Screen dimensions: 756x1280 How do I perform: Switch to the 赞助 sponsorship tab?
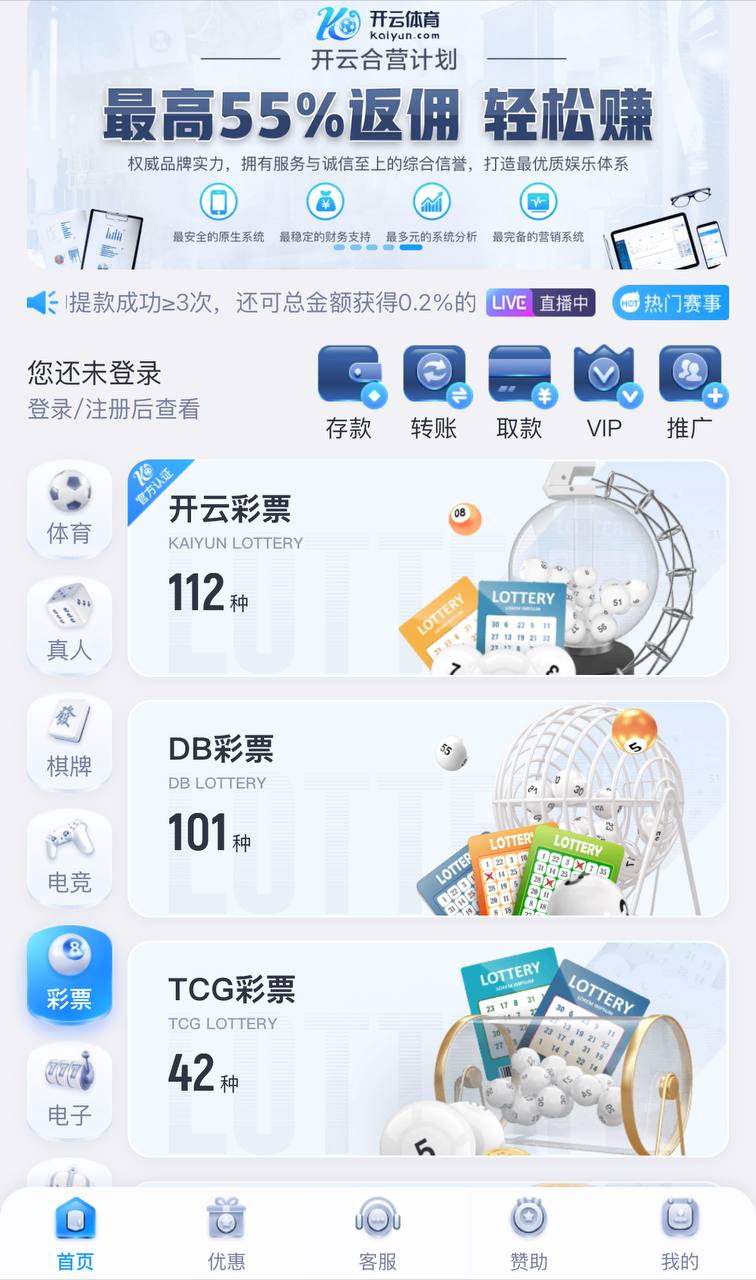[x=529, y=1235]
